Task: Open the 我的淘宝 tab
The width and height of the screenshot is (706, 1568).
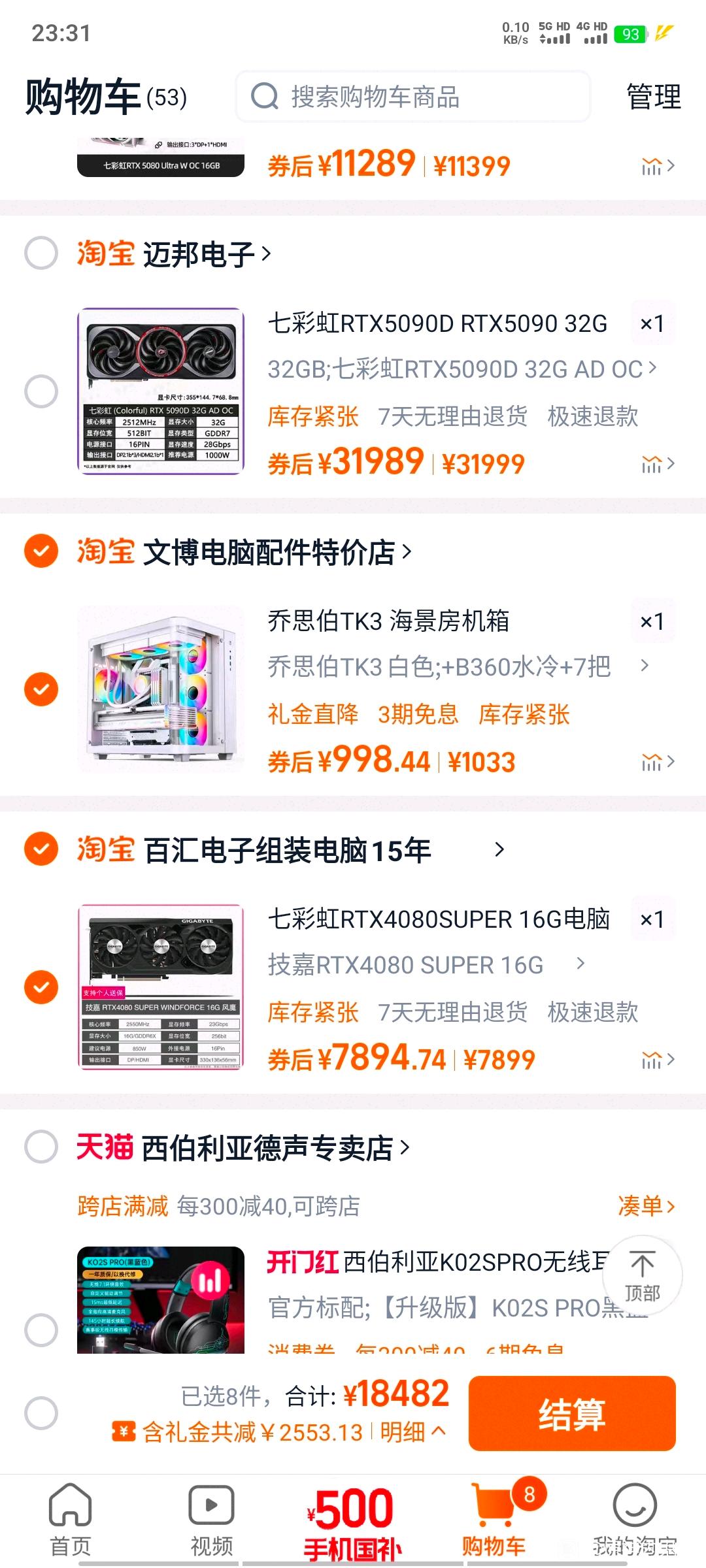Action: click(x=634, y=1520)
